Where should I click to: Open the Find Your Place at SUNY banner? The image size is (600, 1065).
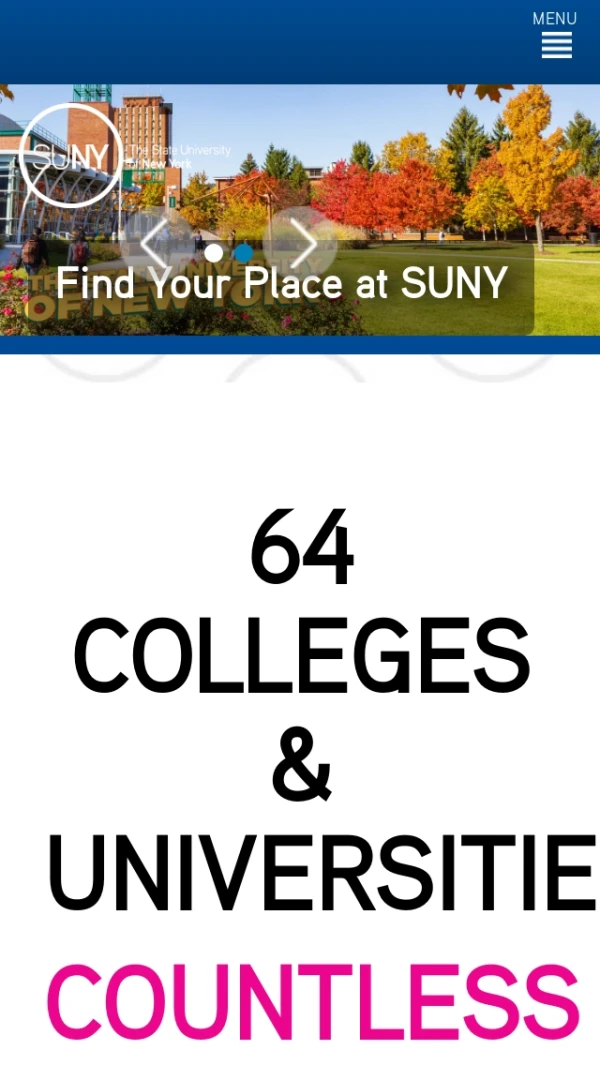281,284
